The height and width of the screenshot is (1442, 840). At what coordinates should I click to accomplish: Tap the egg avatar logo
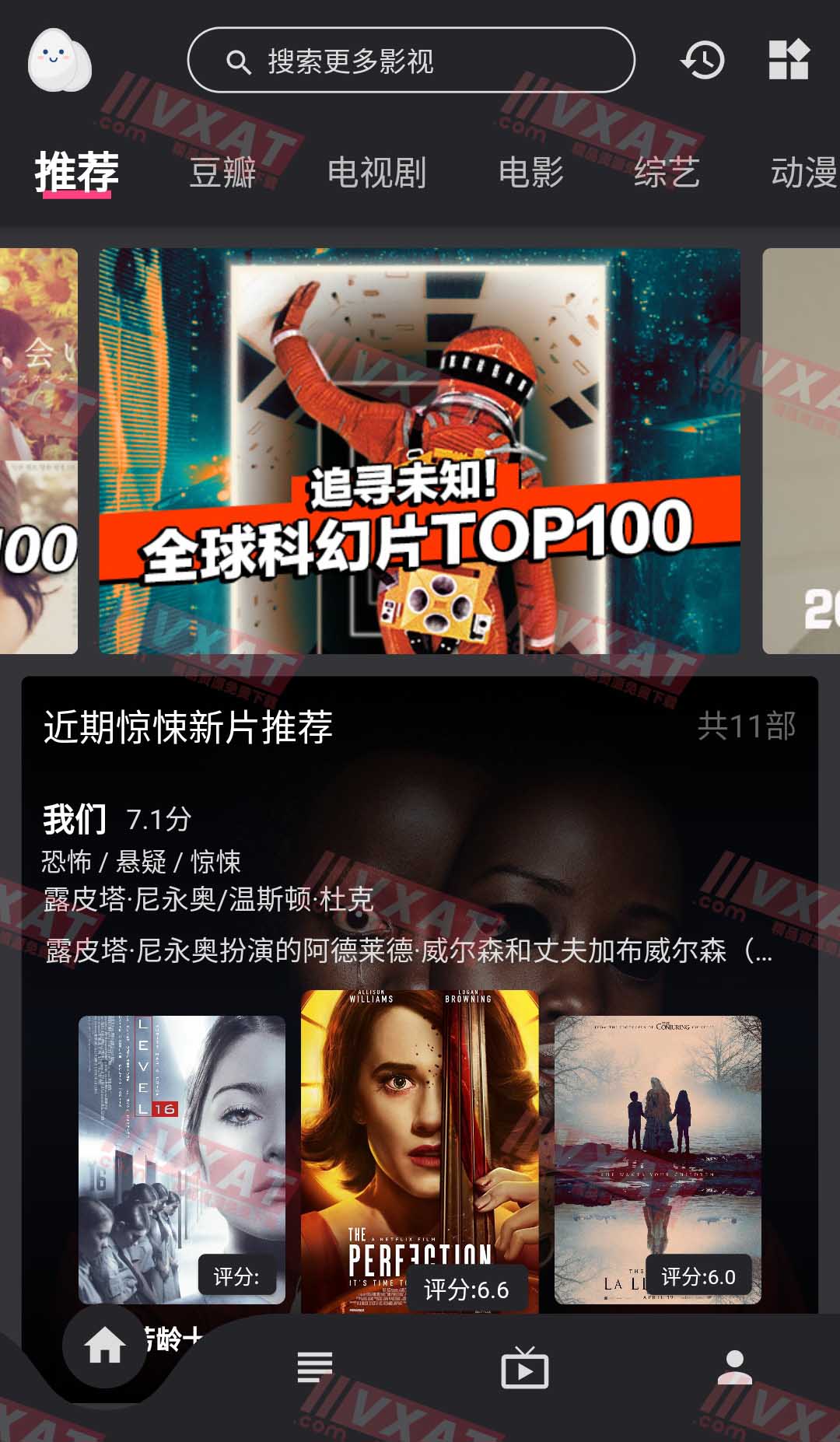[x=59, y=61]
